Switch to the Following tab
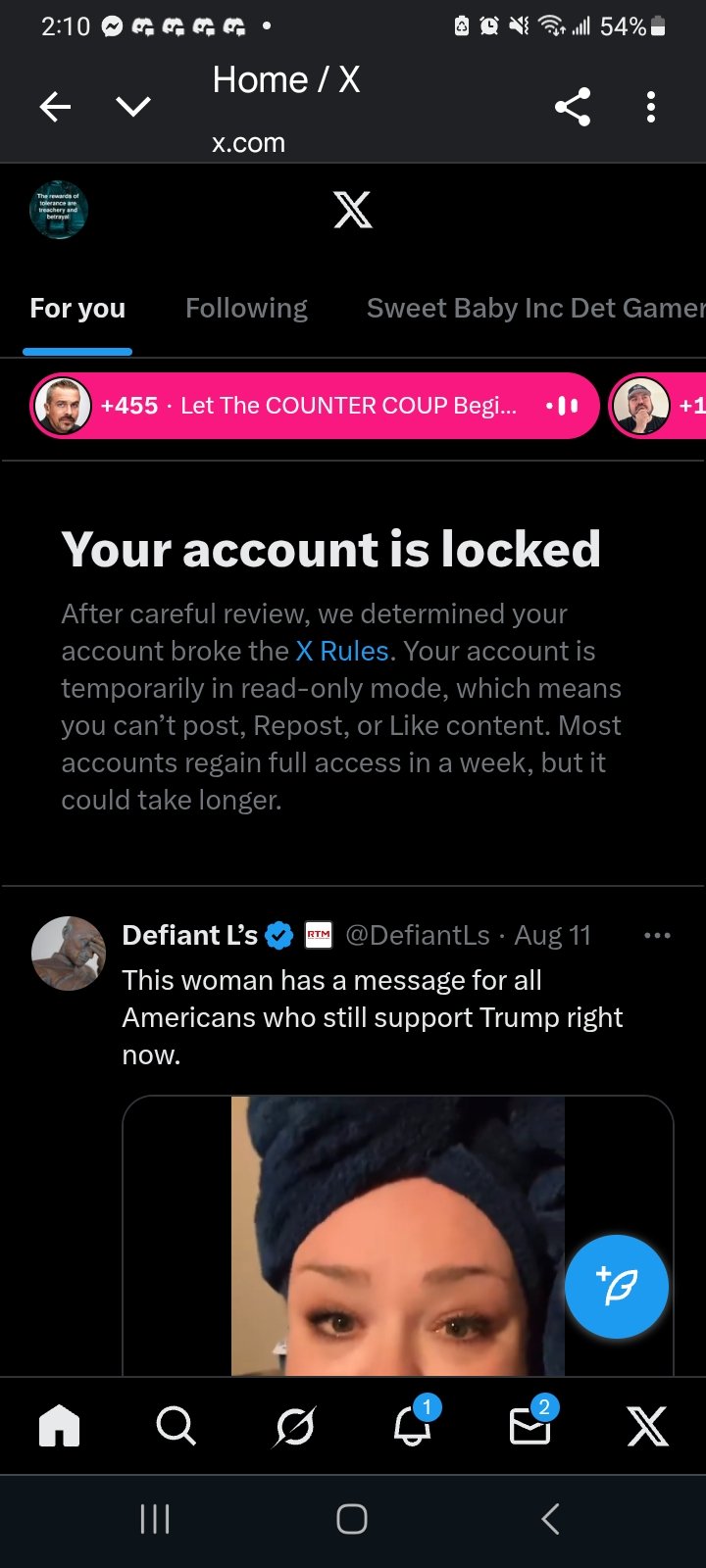The width and height of the screenshot is (706, 1568). tap(246, 309)
